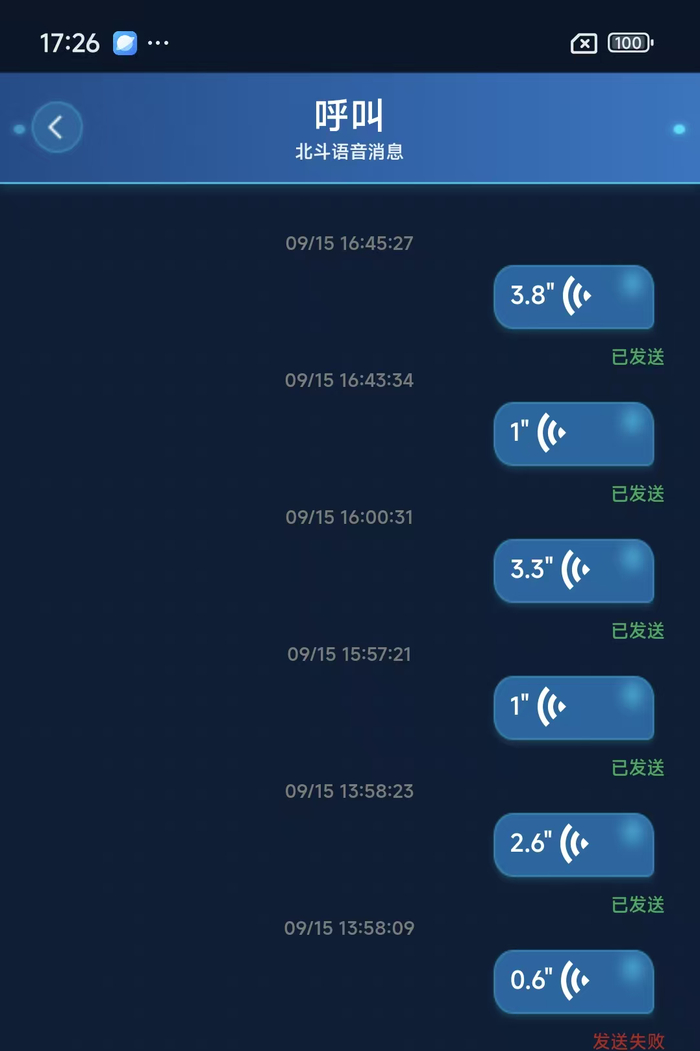The height and width of the screenshot is (1051, 700).
Task: Play the failed 0.6" voice message
Action: 573,981
